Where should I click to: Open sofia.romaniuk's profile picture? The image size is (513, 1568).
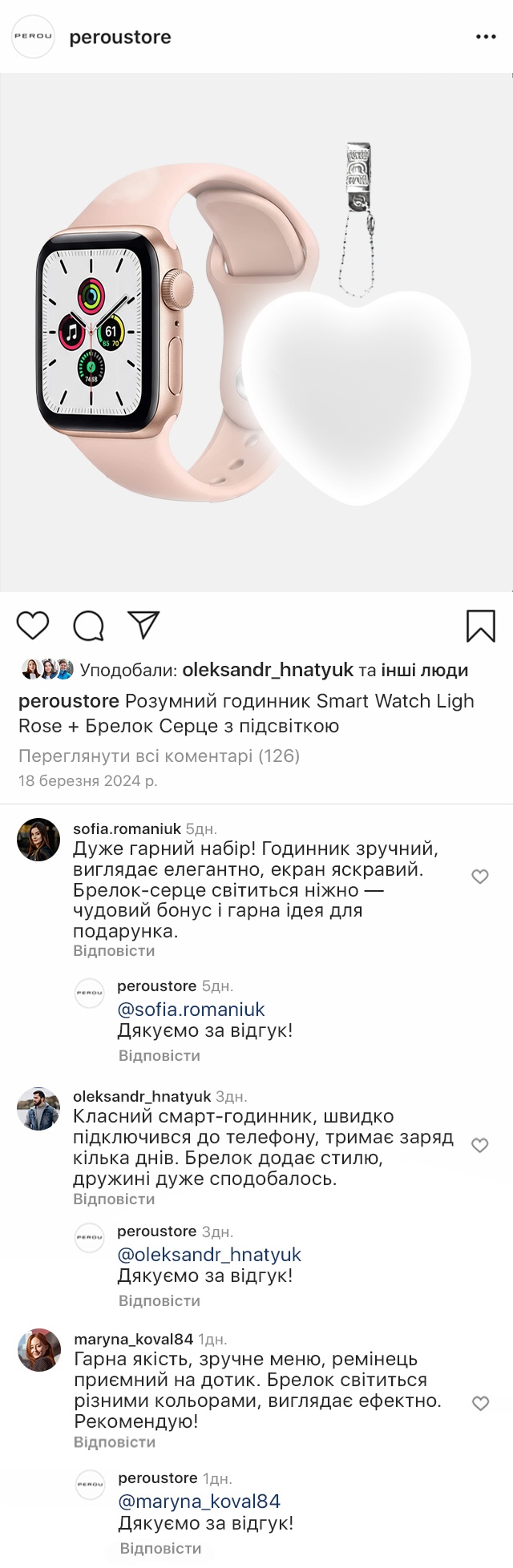pos(38,840)
